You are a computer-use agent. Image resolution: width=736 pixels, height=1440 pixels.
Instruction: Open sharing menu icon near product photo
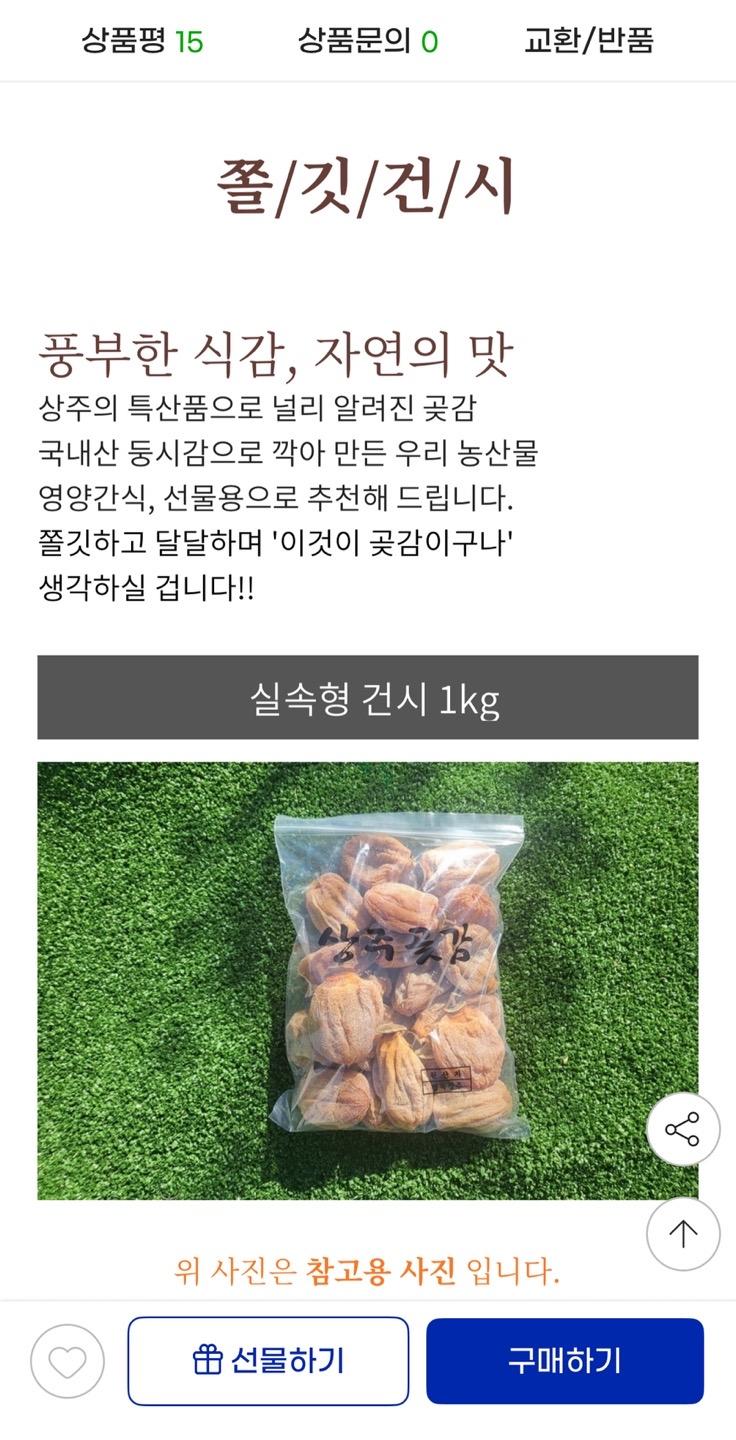tap(683, 1129)
